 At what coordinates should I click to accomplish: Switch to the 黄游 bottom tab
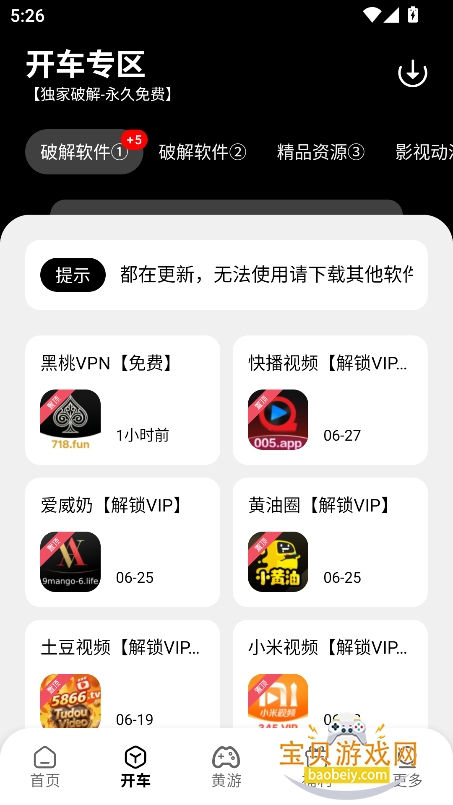[226, 767]
